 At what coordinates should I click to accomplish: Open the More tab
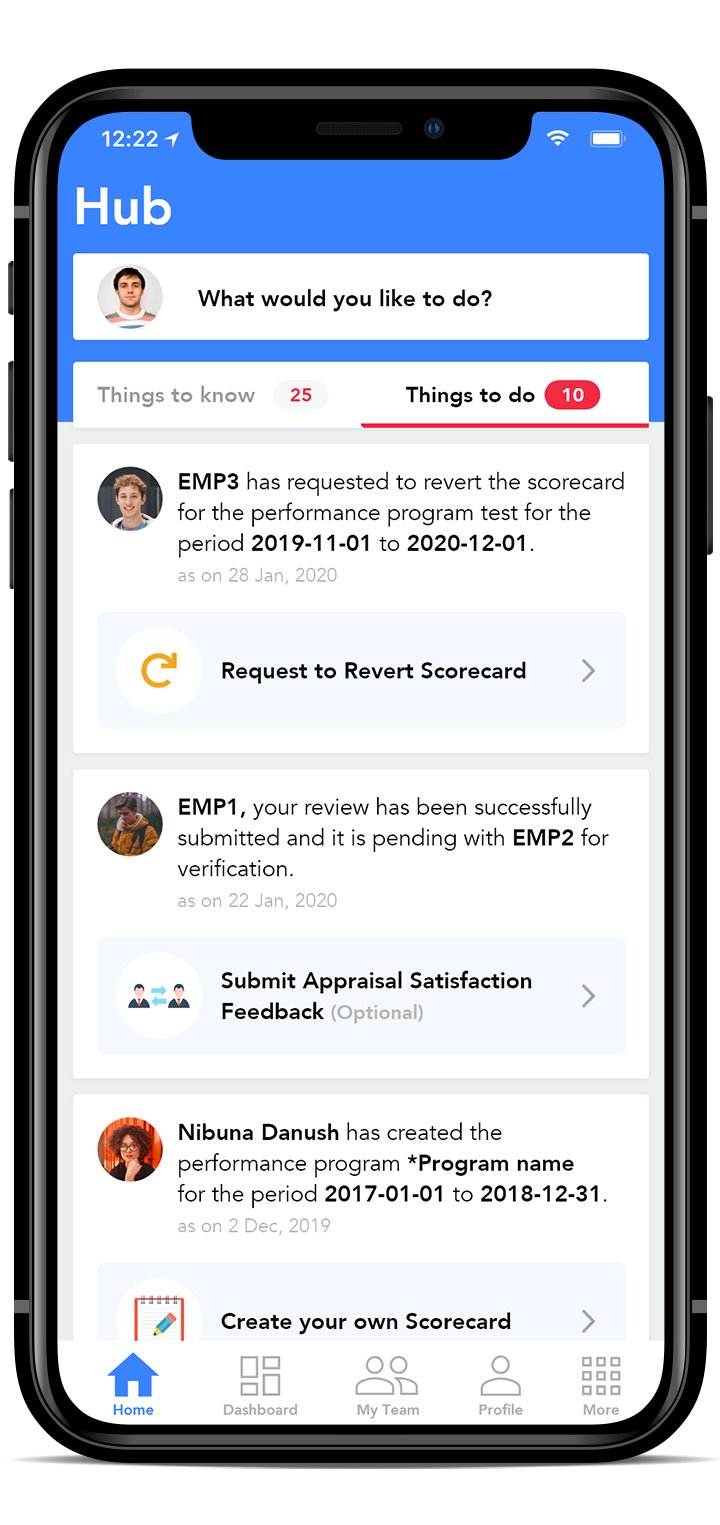pyautogui.click(x=601, y=1385)
